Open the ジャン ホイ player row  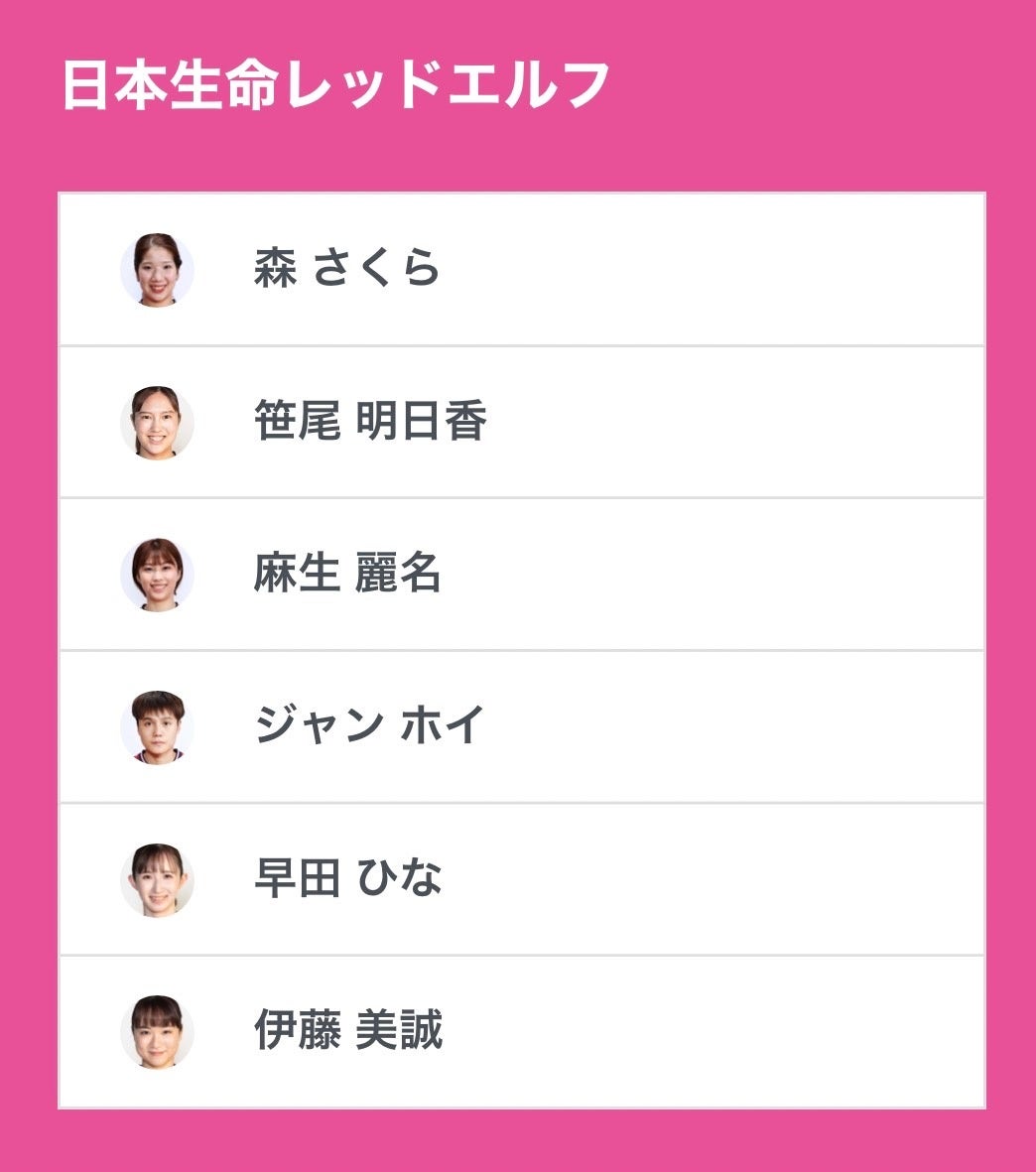coord(369,726)
